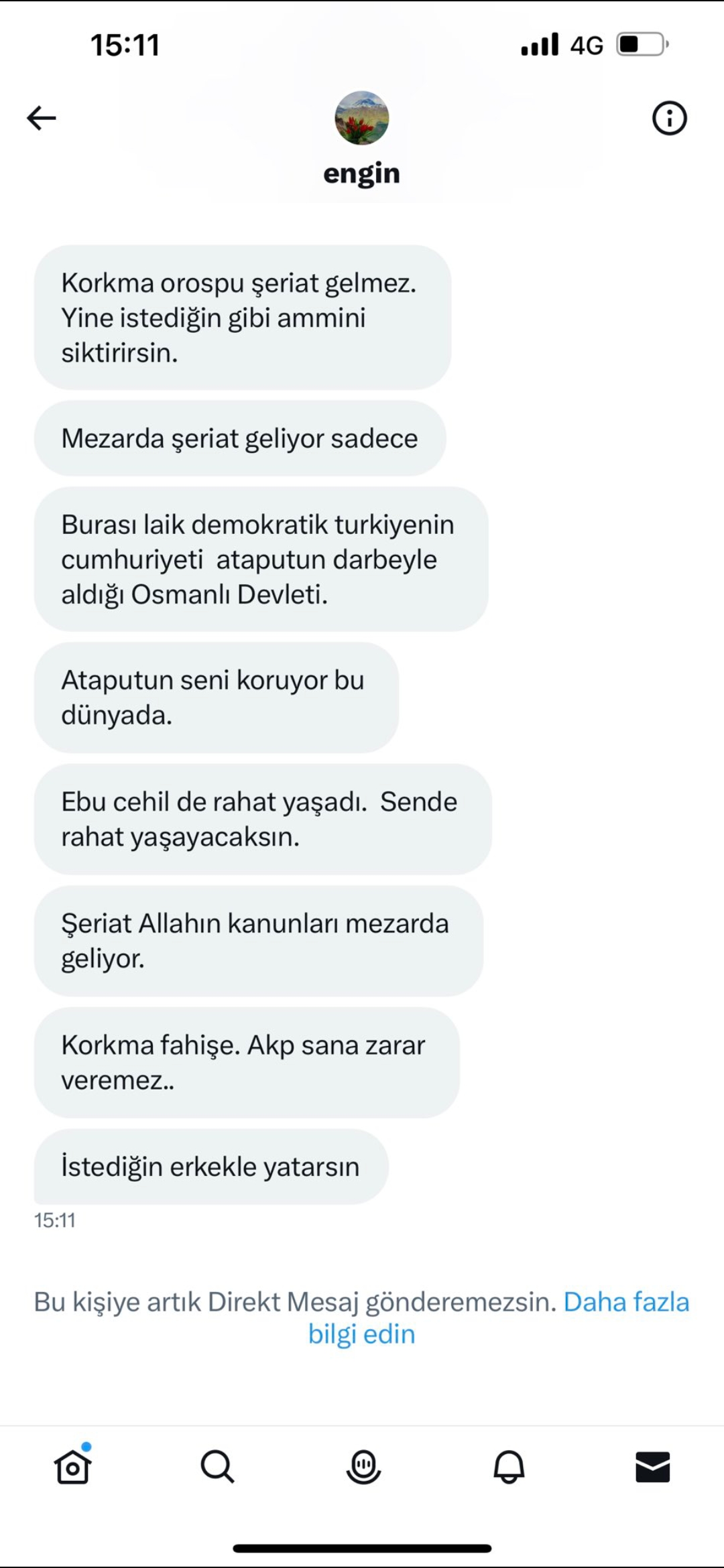Go to the Messages envelope tab
The height and width of the screenshot is (1568, 724).
click(652, 1467)
